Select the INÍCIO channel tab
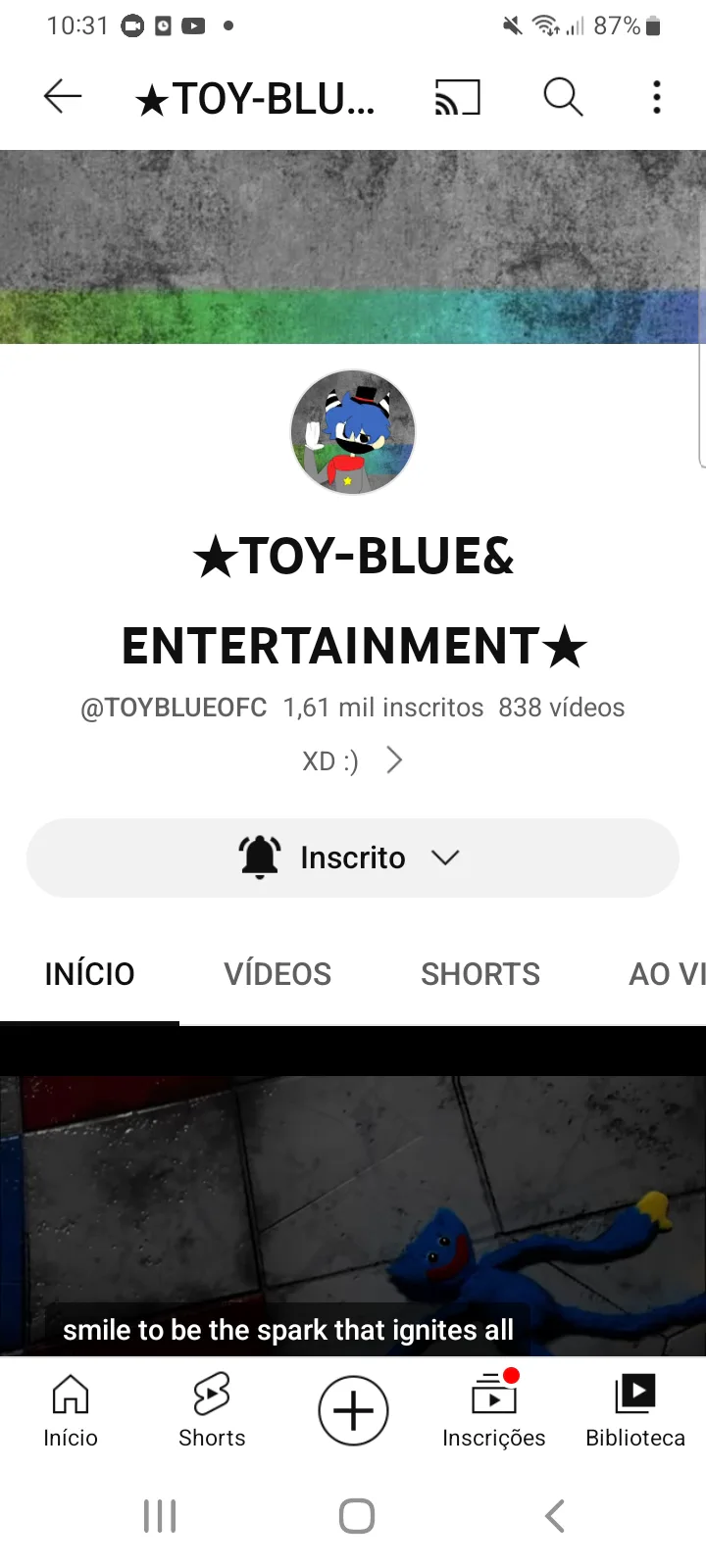Image resolution: width=706 pixels, height=1568 pixels. [89, 974]
